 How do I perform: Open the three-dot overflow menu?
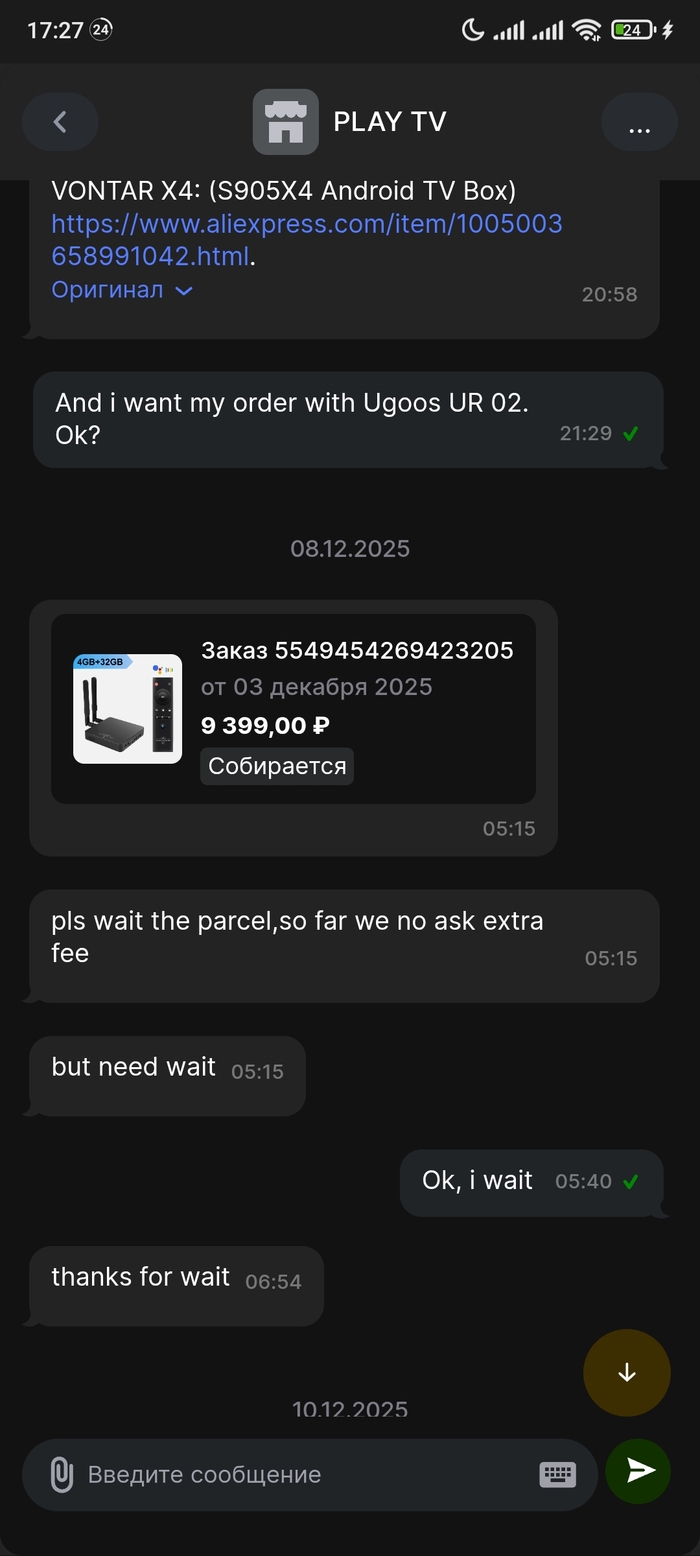639,122
